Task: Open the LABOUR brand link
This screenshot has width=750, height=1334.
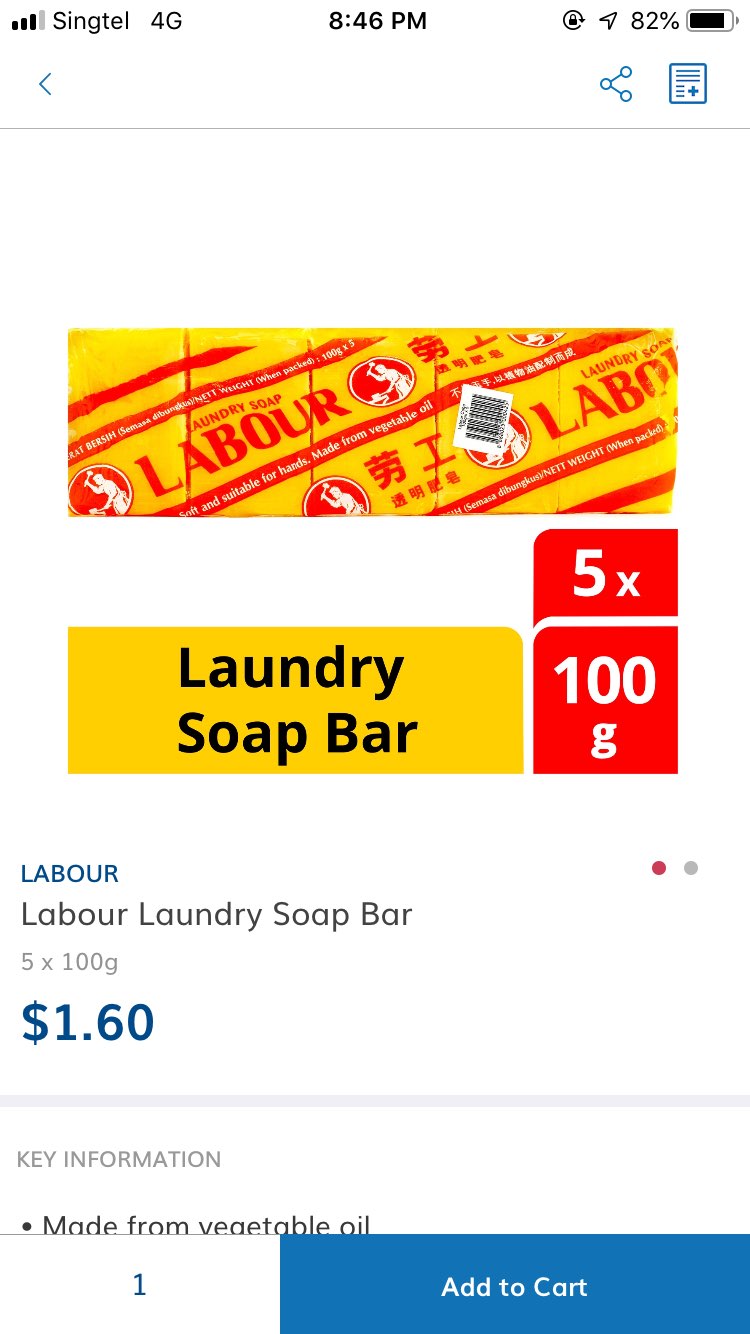Action: [70, 873]
